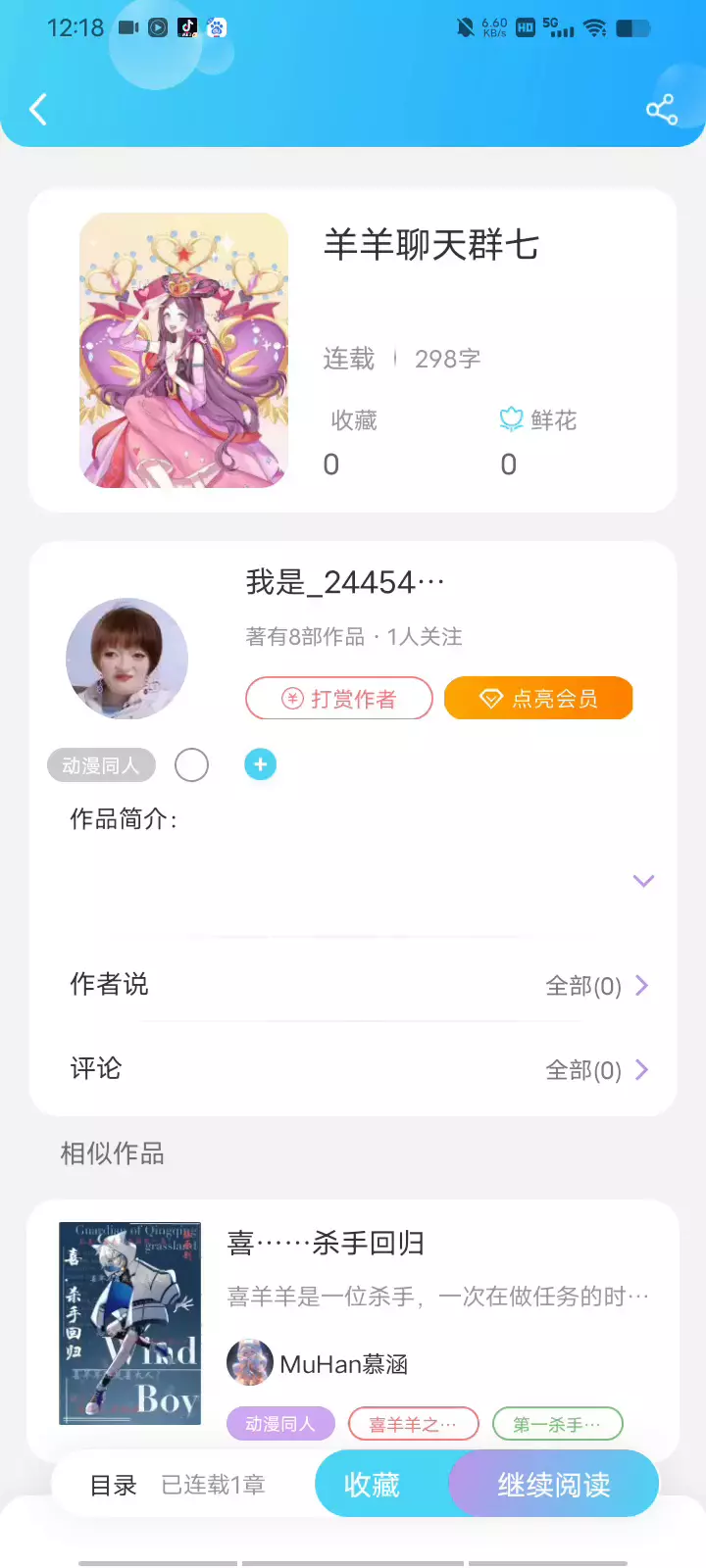Image resolution: width=706 pixels, height=1568 pixels.
Task: Expand the 作品简介 description
Action: click(643, 881)
